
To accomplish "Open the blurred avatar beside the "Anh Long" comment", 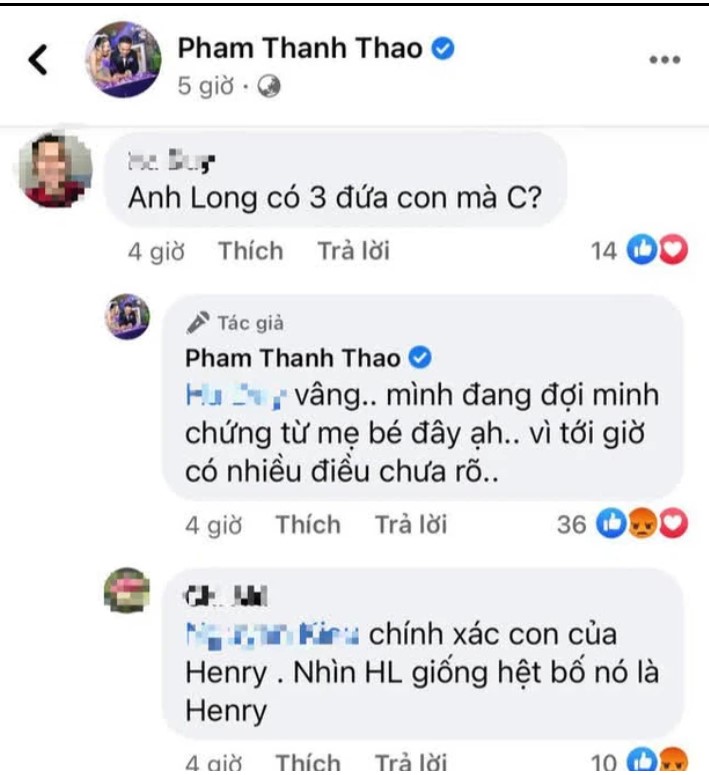I will [56, 169].
